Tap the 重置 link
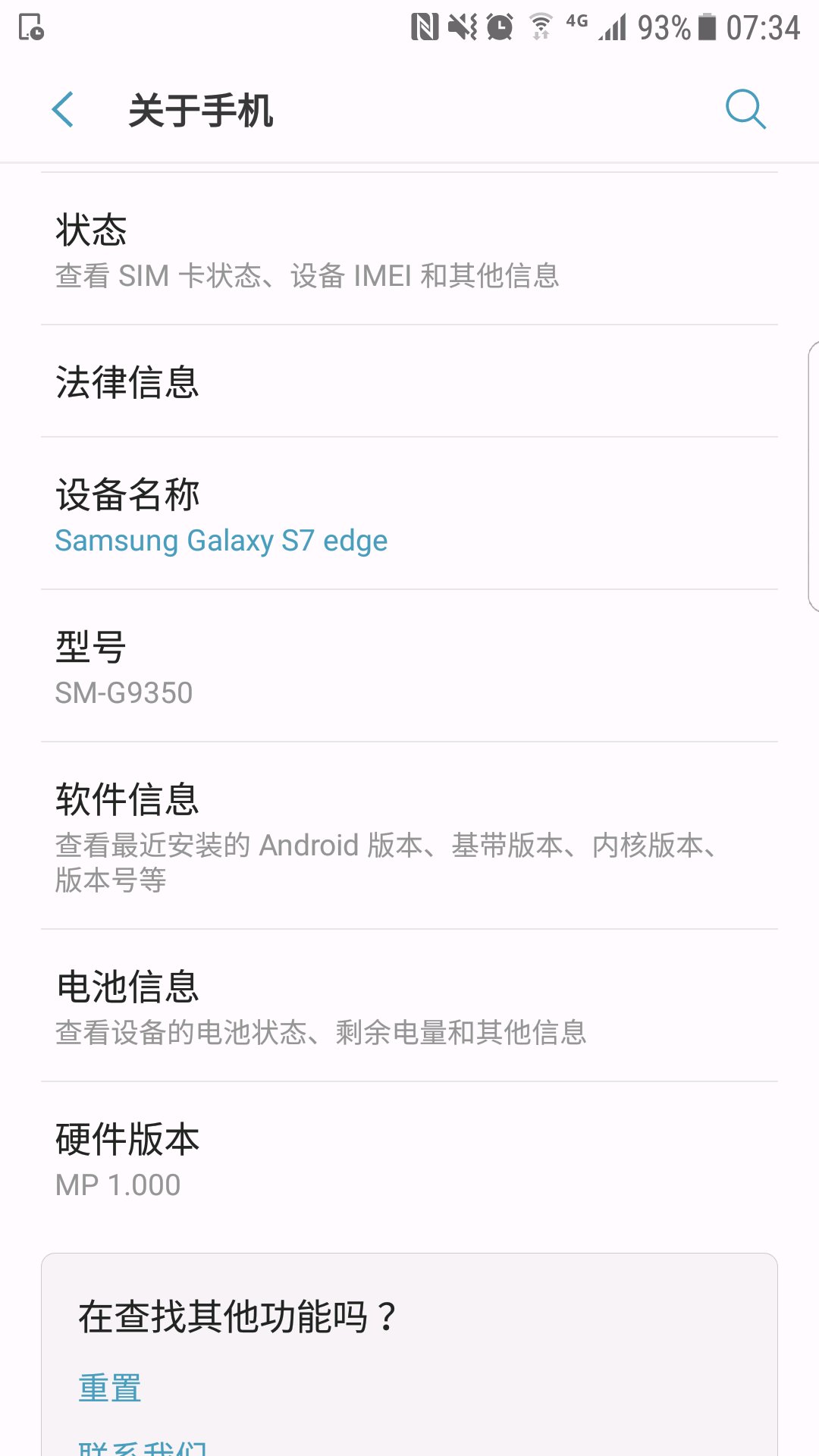Screen dimensions: 819x1456 point(110,1388)
